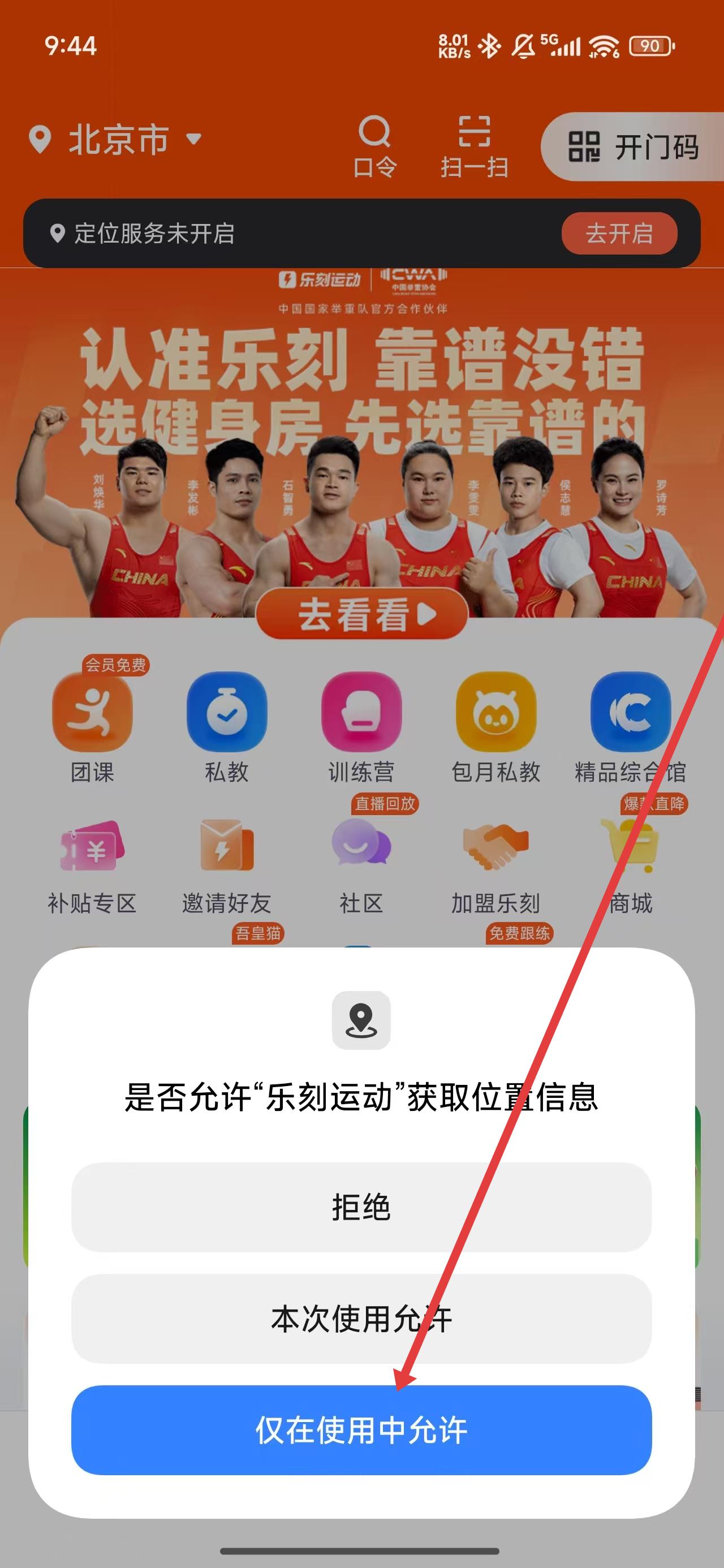Open the 加盟乐刻 franchise entry
Image resolution: width=724 pixels, height=1568 pixels.
point(495,865)
